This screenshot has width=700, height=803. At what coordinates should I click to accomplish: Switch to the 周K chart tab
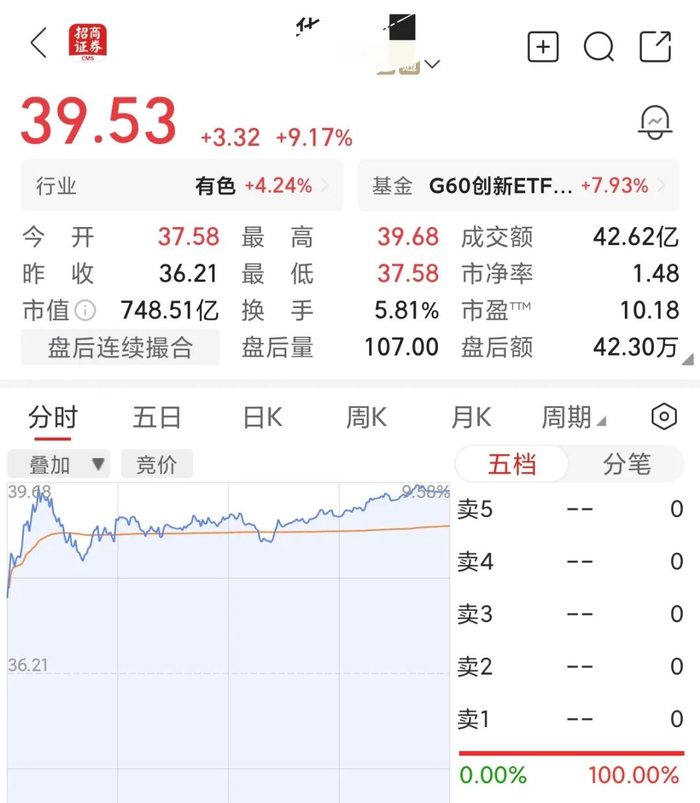pos(367,417)
